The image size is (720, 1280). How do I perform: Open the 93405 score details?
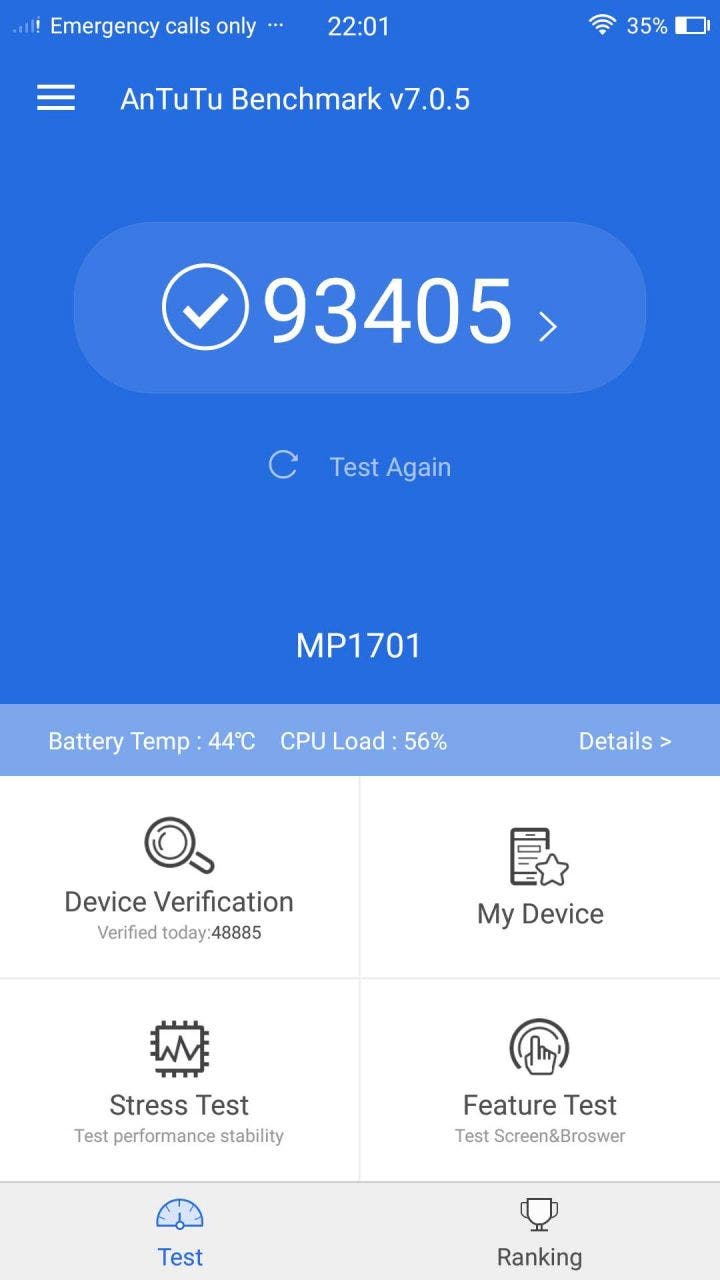pos(360,308)
